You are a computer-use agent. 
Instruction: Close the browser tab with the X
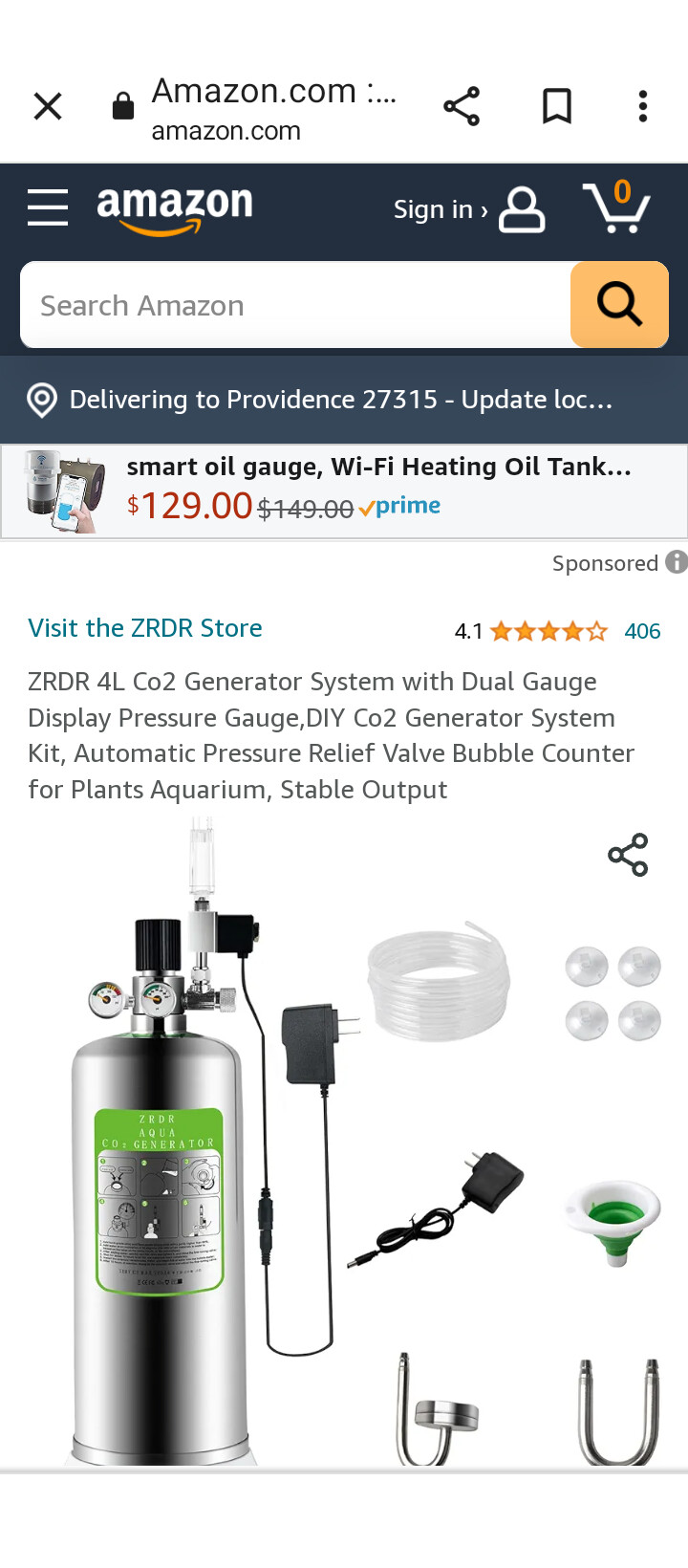[48, 106]
